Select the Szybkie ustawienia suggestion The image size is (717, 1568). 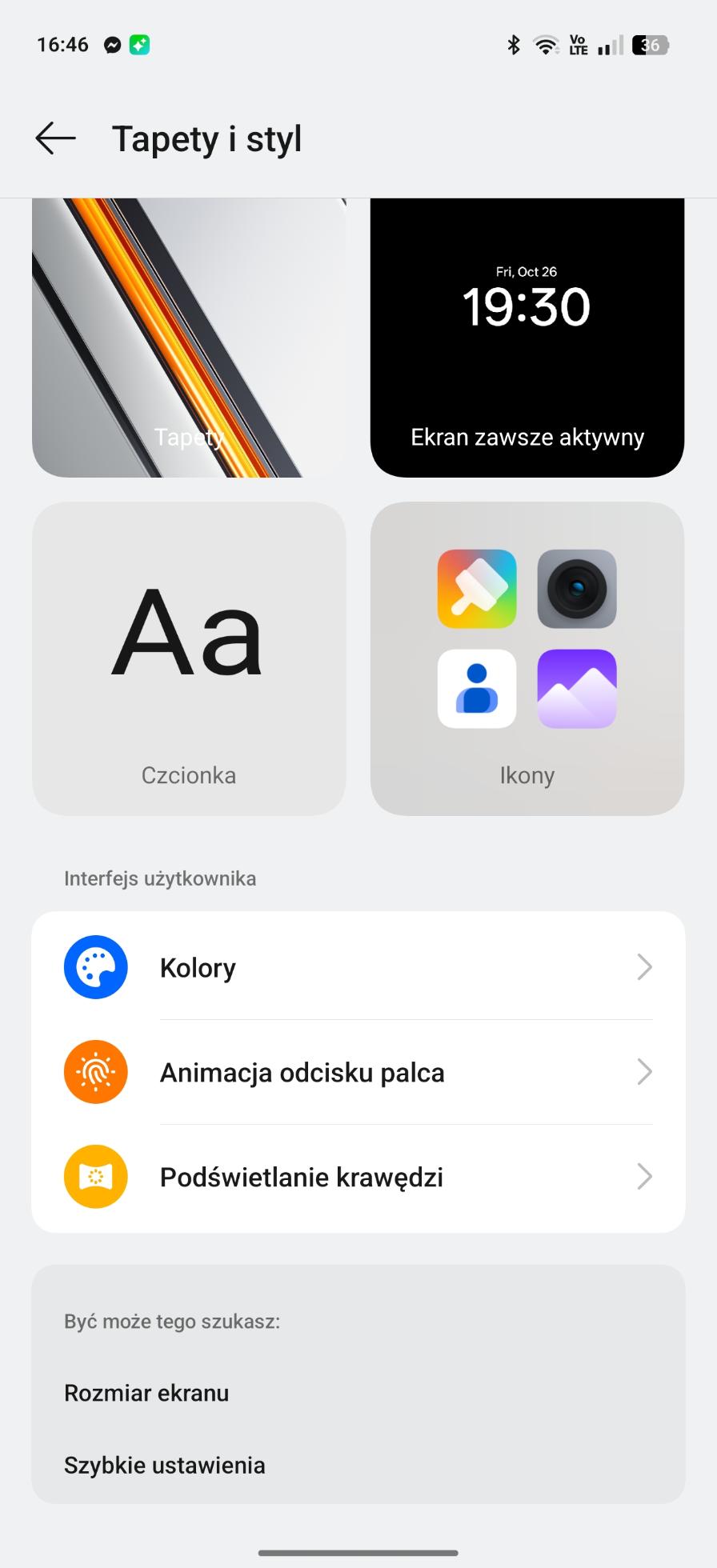click(165, 1465)
